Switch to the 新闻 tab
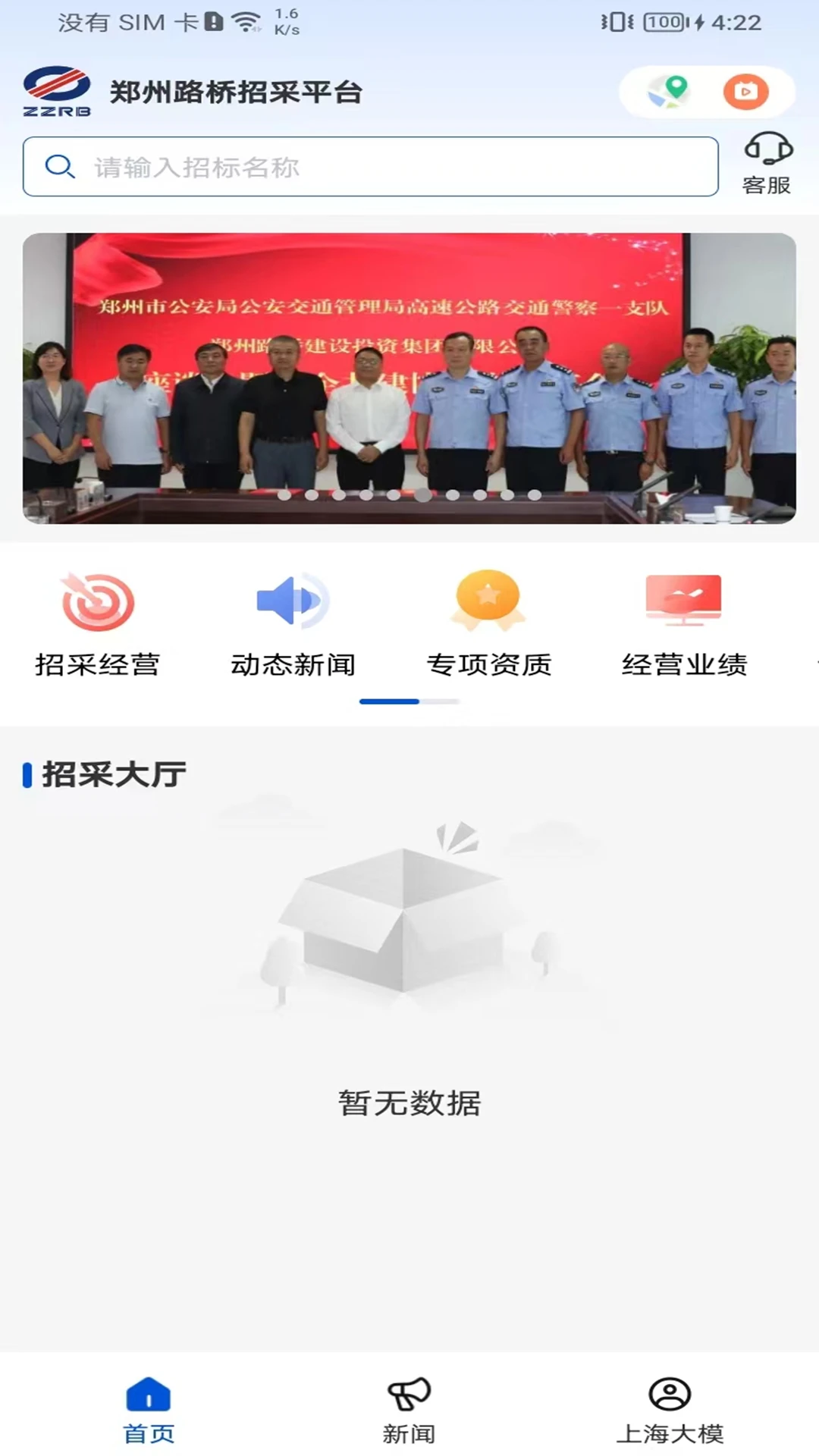The height and width of the screenshot is (1456, 819). [x=409, y=1410]
